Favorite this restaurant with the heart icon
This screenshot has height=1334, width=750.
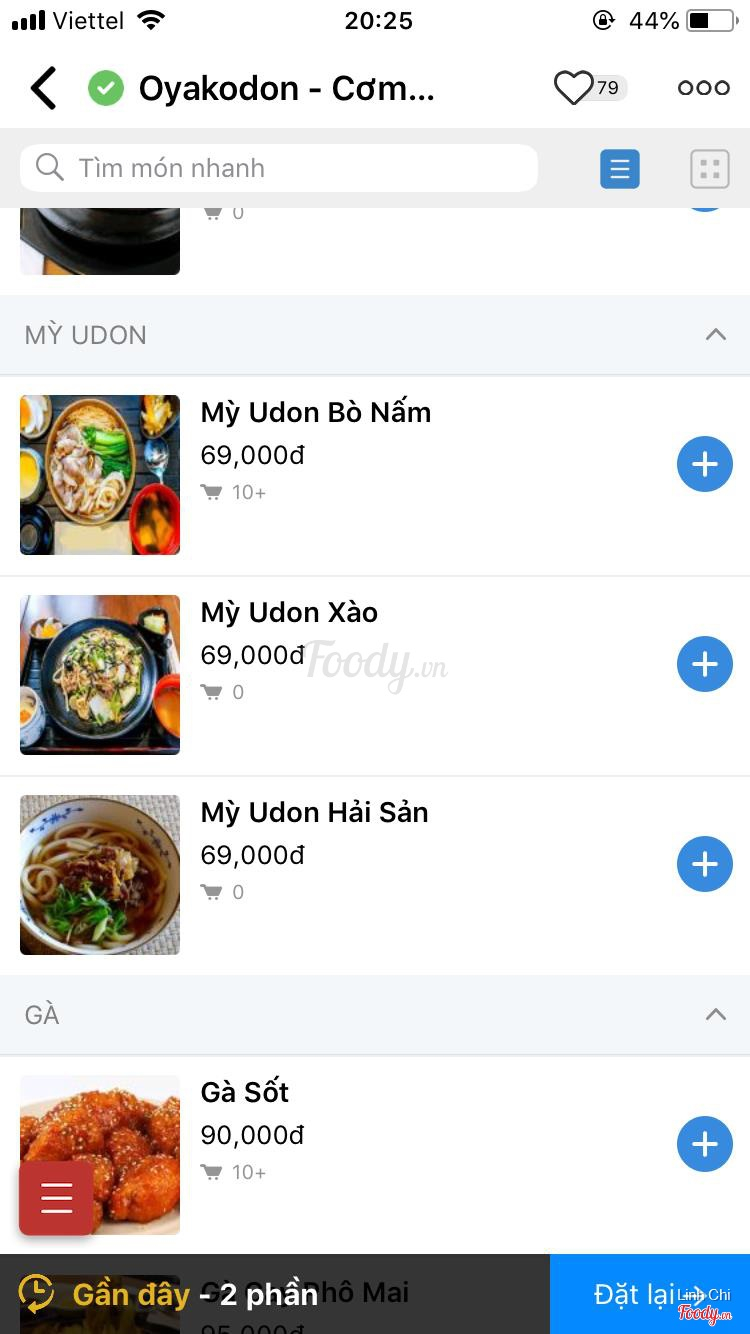(x=574, y=88)
